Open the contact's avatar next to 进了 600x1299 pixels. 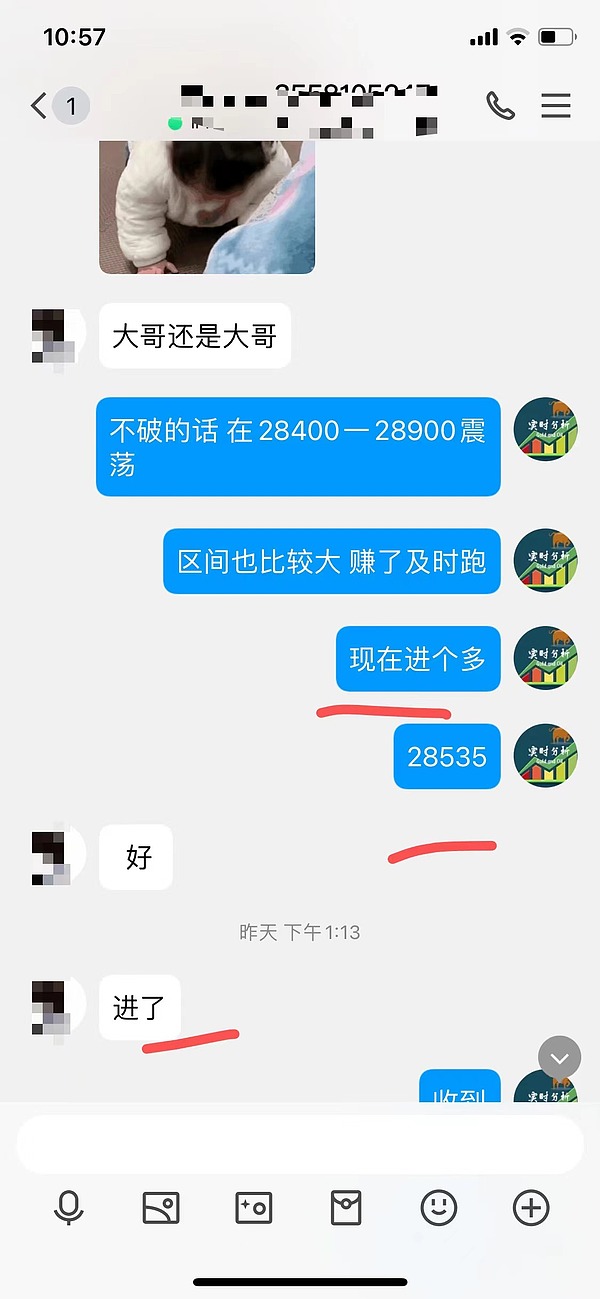(x=54, y=1007)
